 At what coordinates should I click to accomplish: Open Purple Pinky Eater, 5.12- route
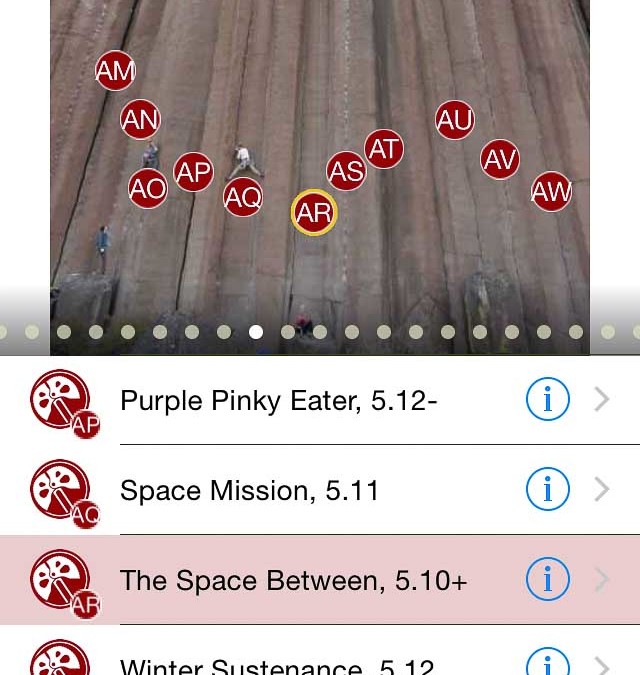[x=280, y=401]
